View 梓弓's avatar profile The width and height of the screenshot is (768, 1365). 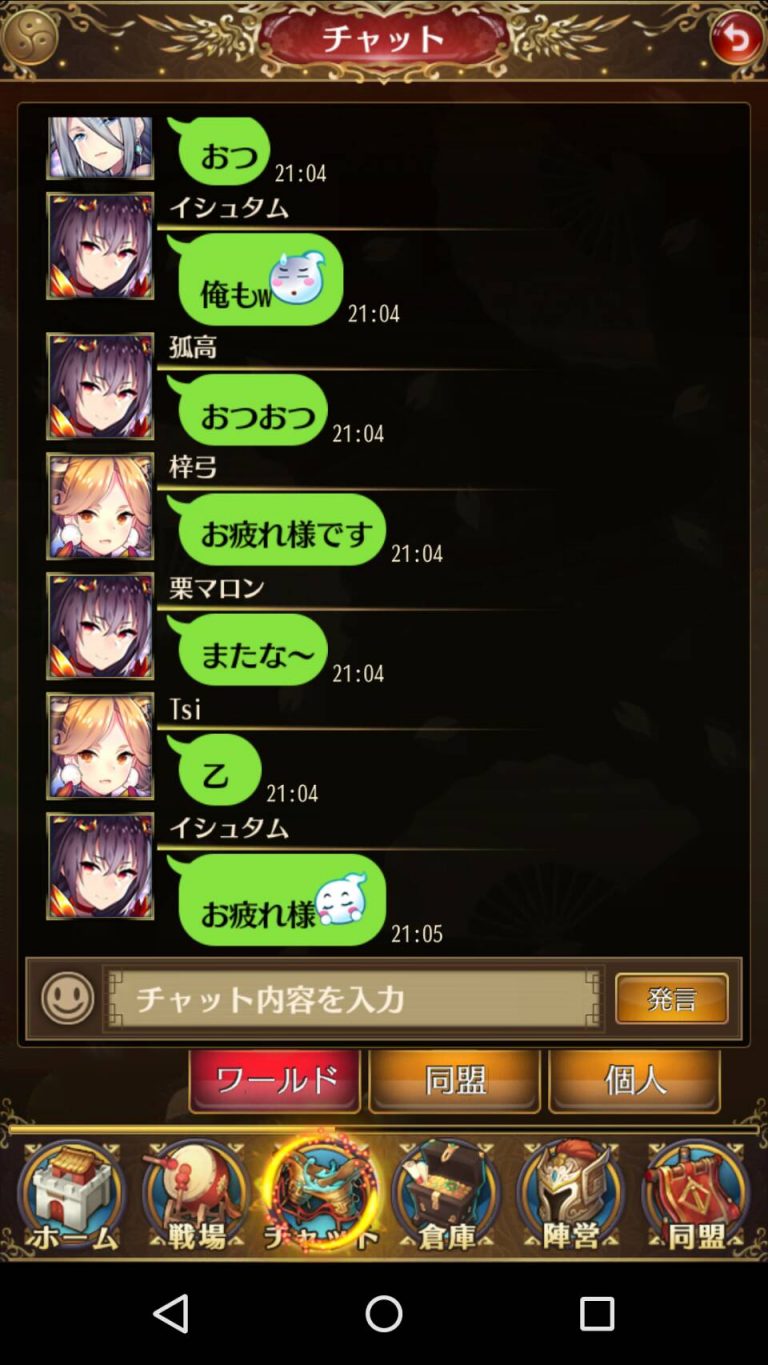[100, 506]
